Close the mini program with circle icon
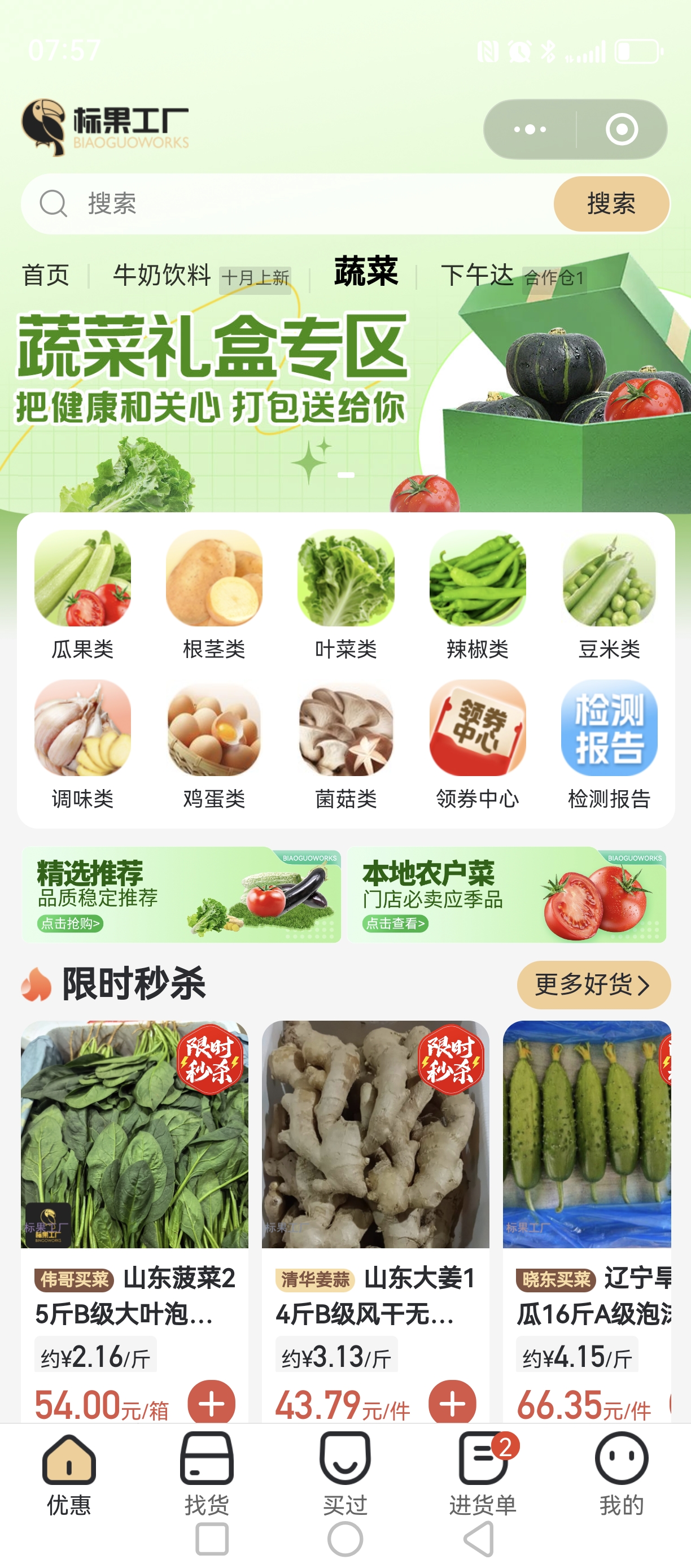The height and width of the screenshot is (1568, 691). click(621, 129)
